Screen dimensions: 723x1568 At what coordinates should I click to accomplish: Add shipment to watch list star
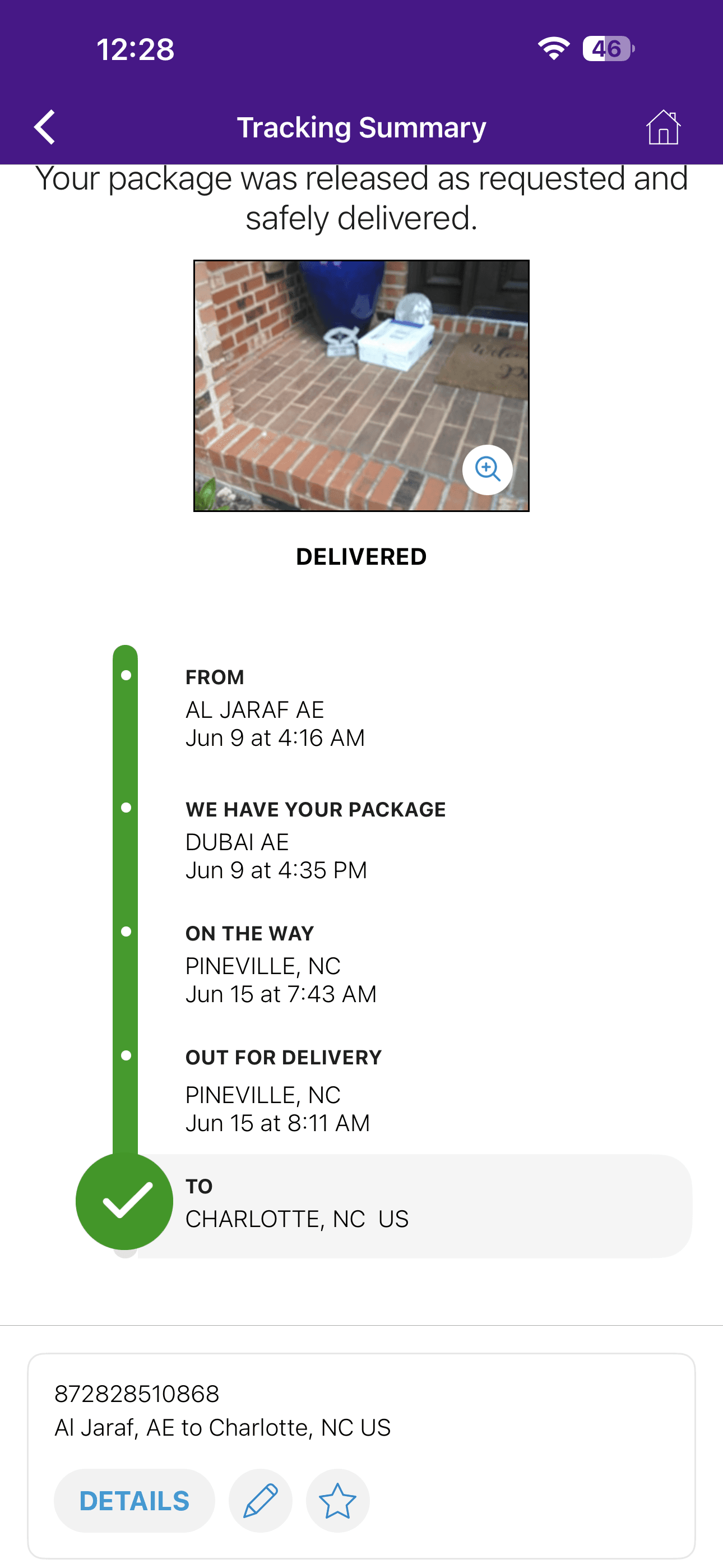(x=338, y=1501)
